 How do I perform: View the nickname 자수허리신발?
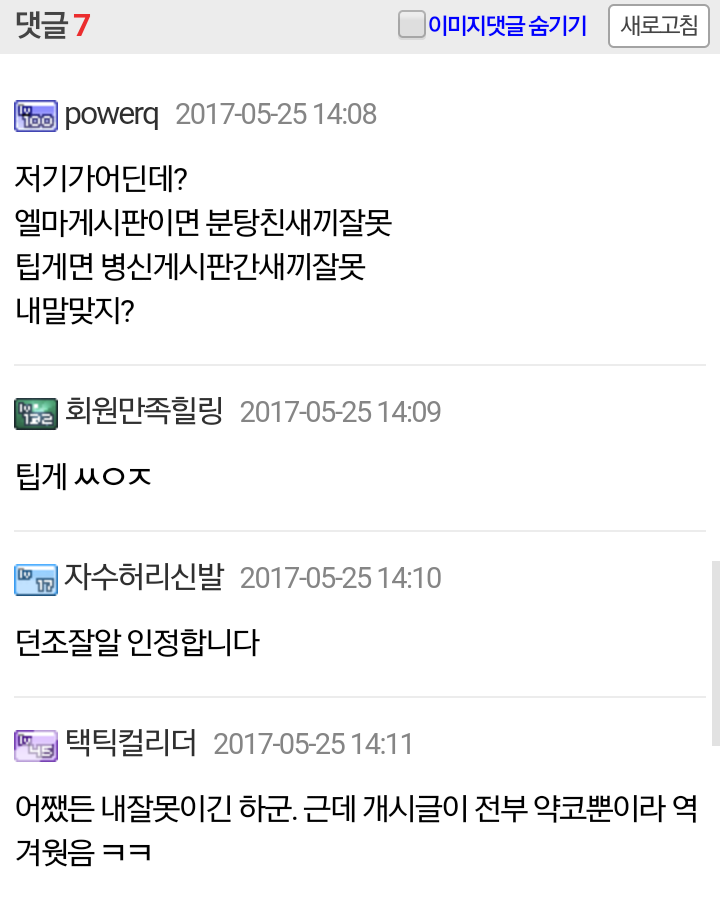144,577
